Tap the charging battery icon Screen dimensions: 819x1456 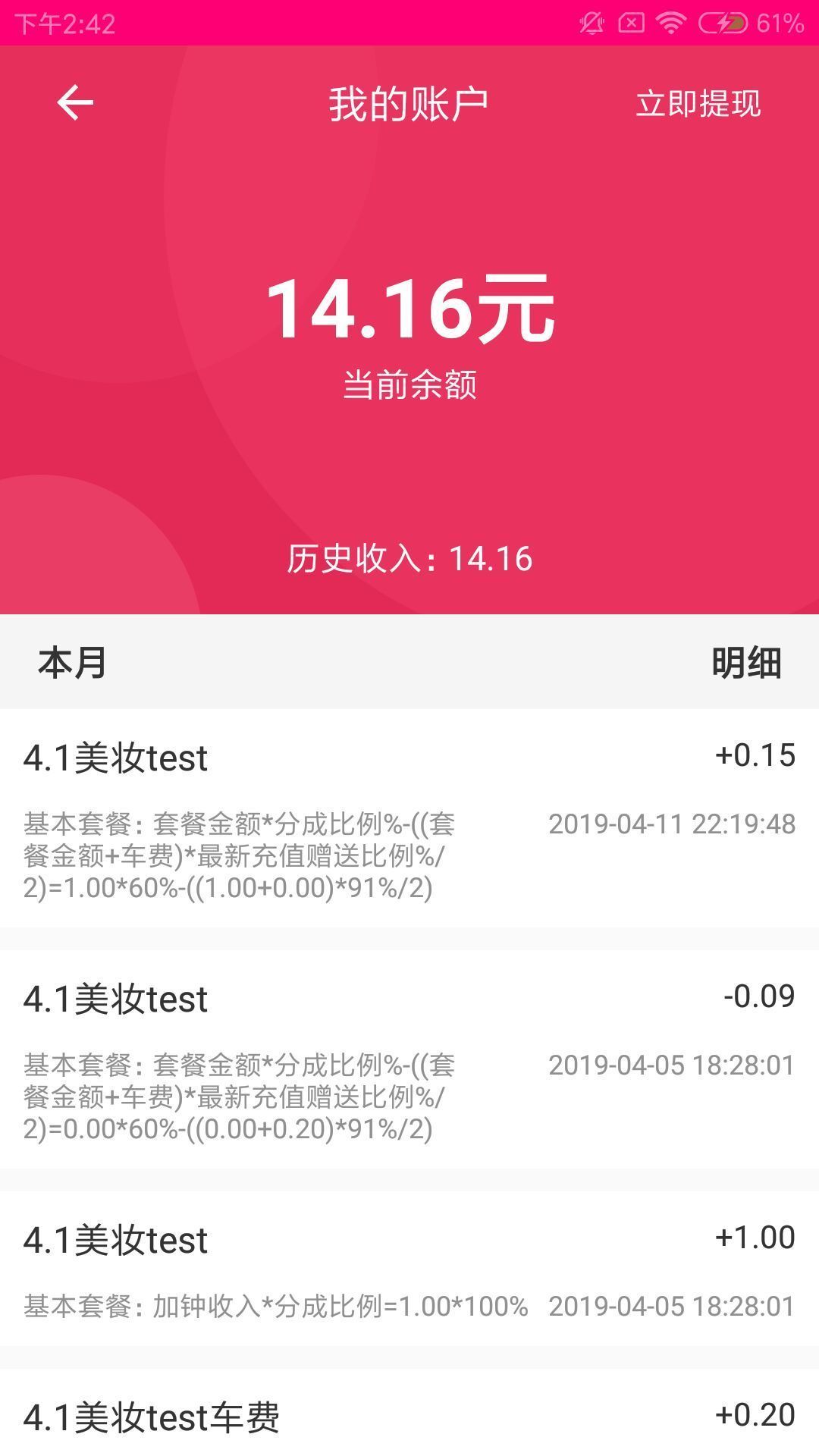720,23
